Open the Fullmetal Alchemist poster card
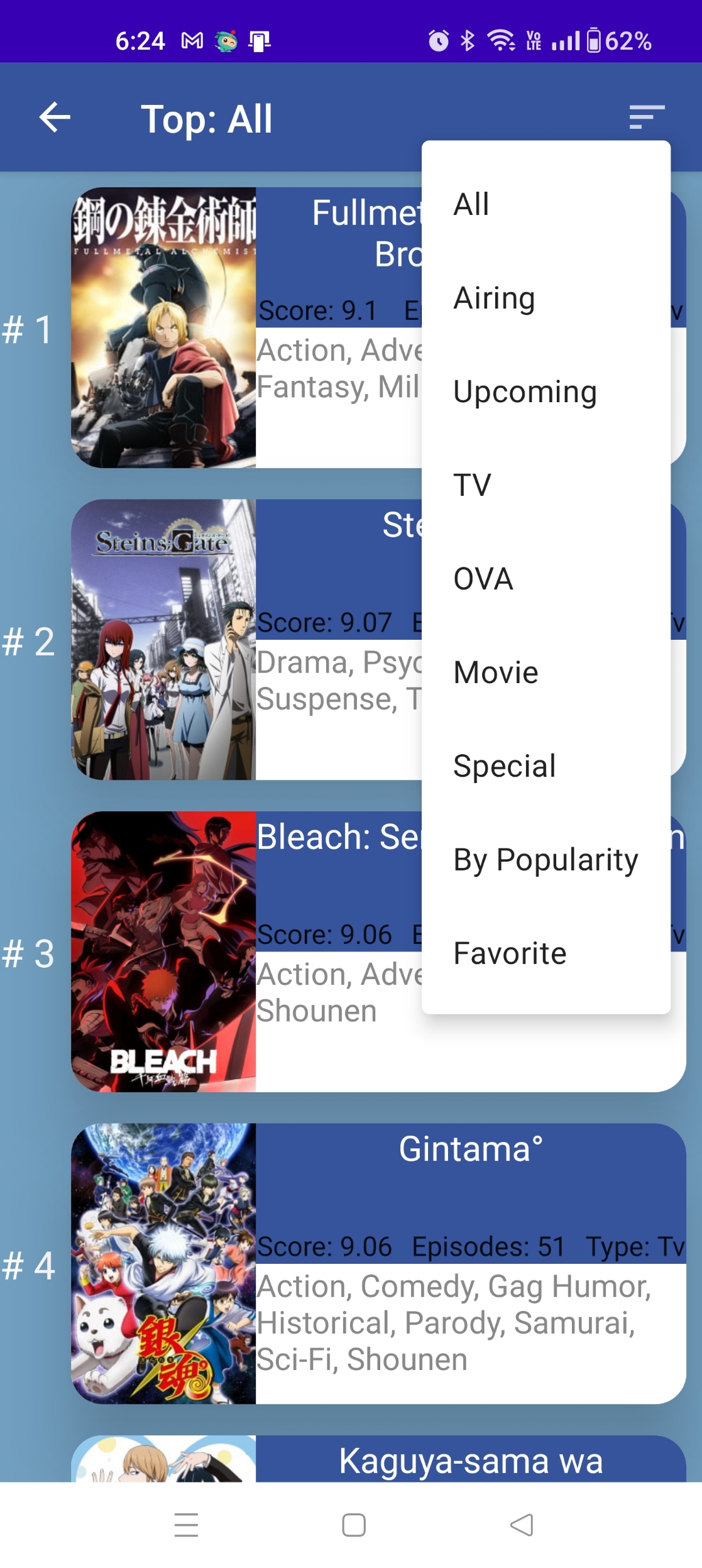702x1568 pixels. (163, 327)
